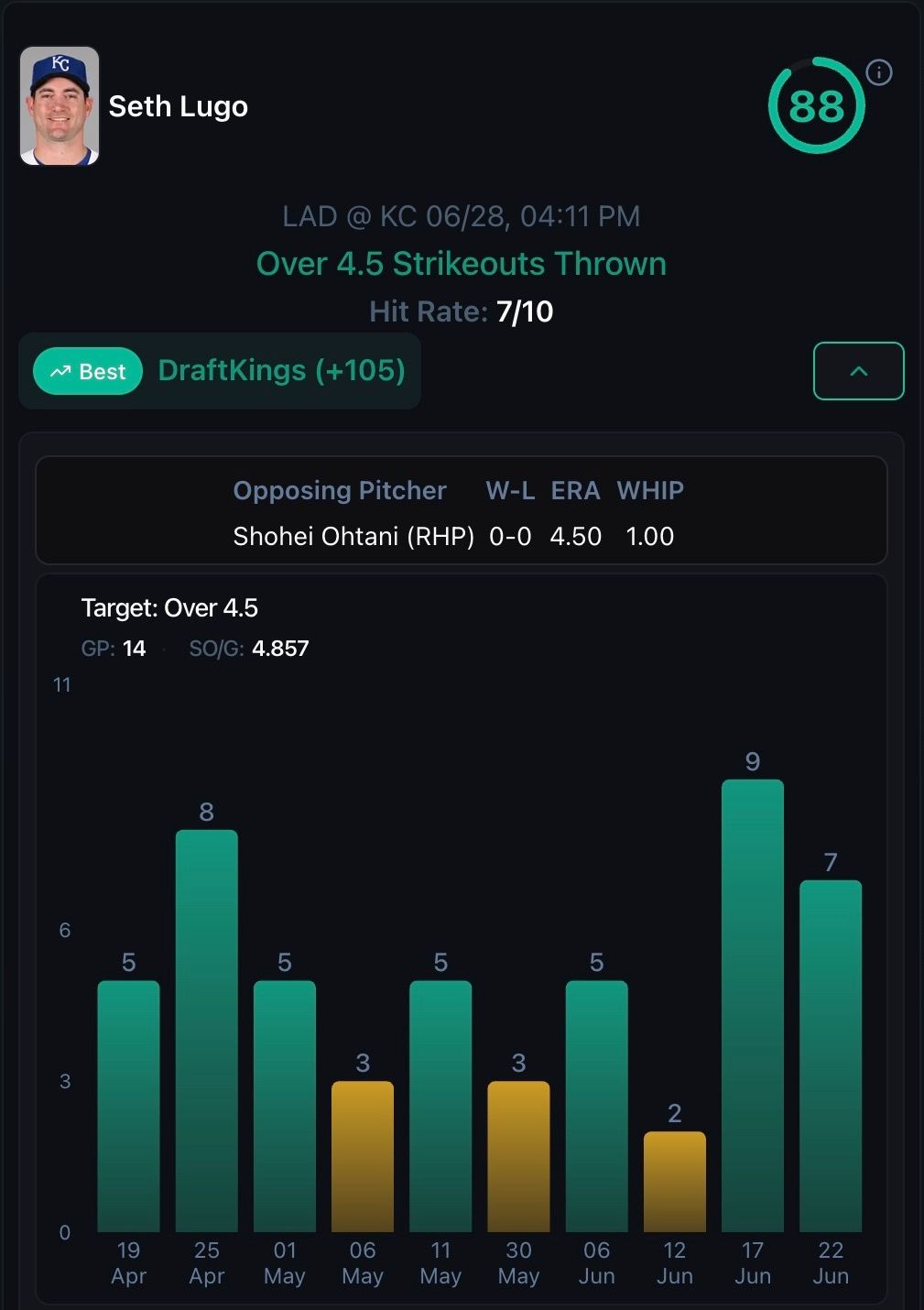Tap Seth Lugo's player photo
Viewport: 924px width, 1310px height.
(x=60, y=106)
